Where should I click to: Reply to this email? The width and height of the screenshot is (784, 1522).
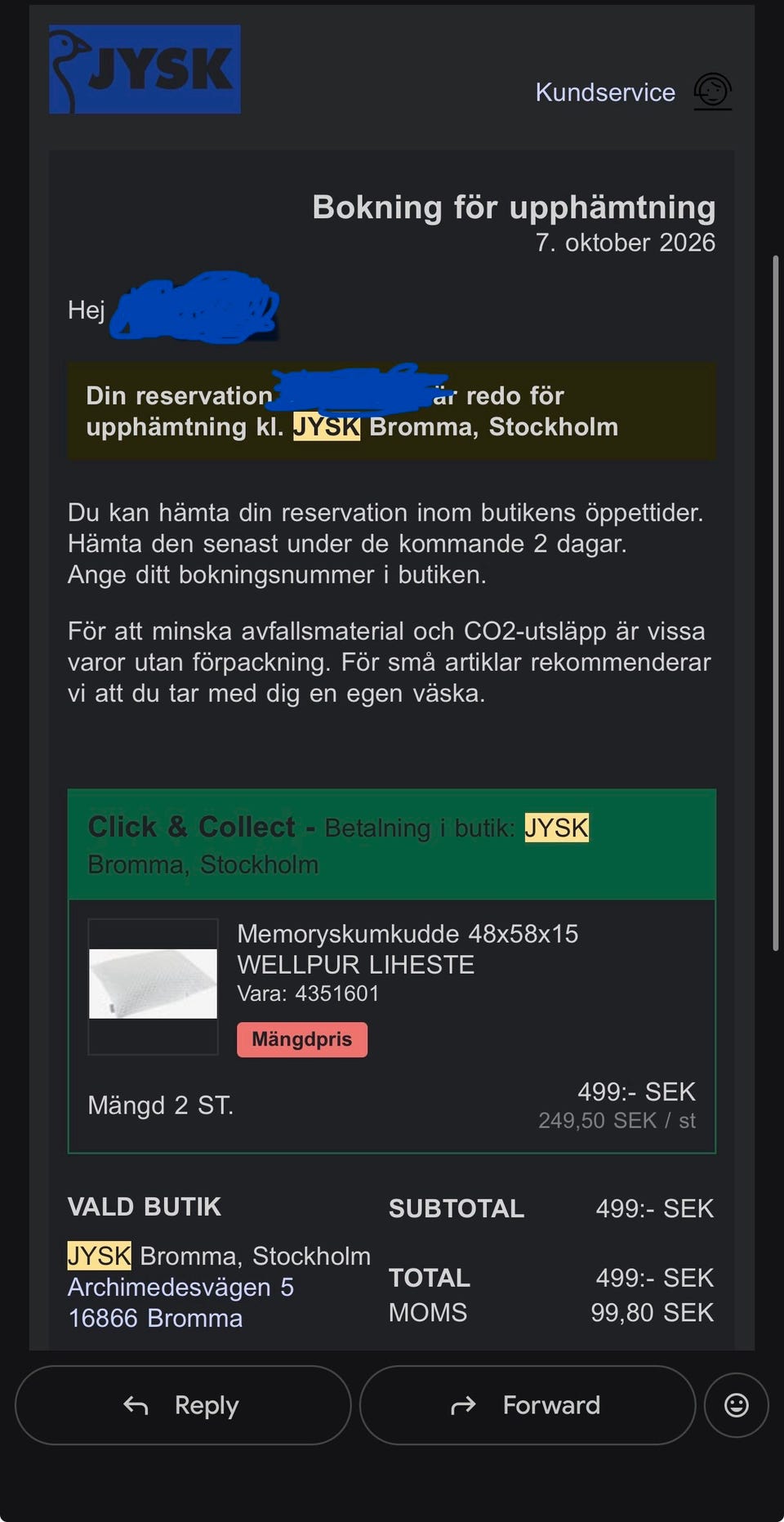183,1405
